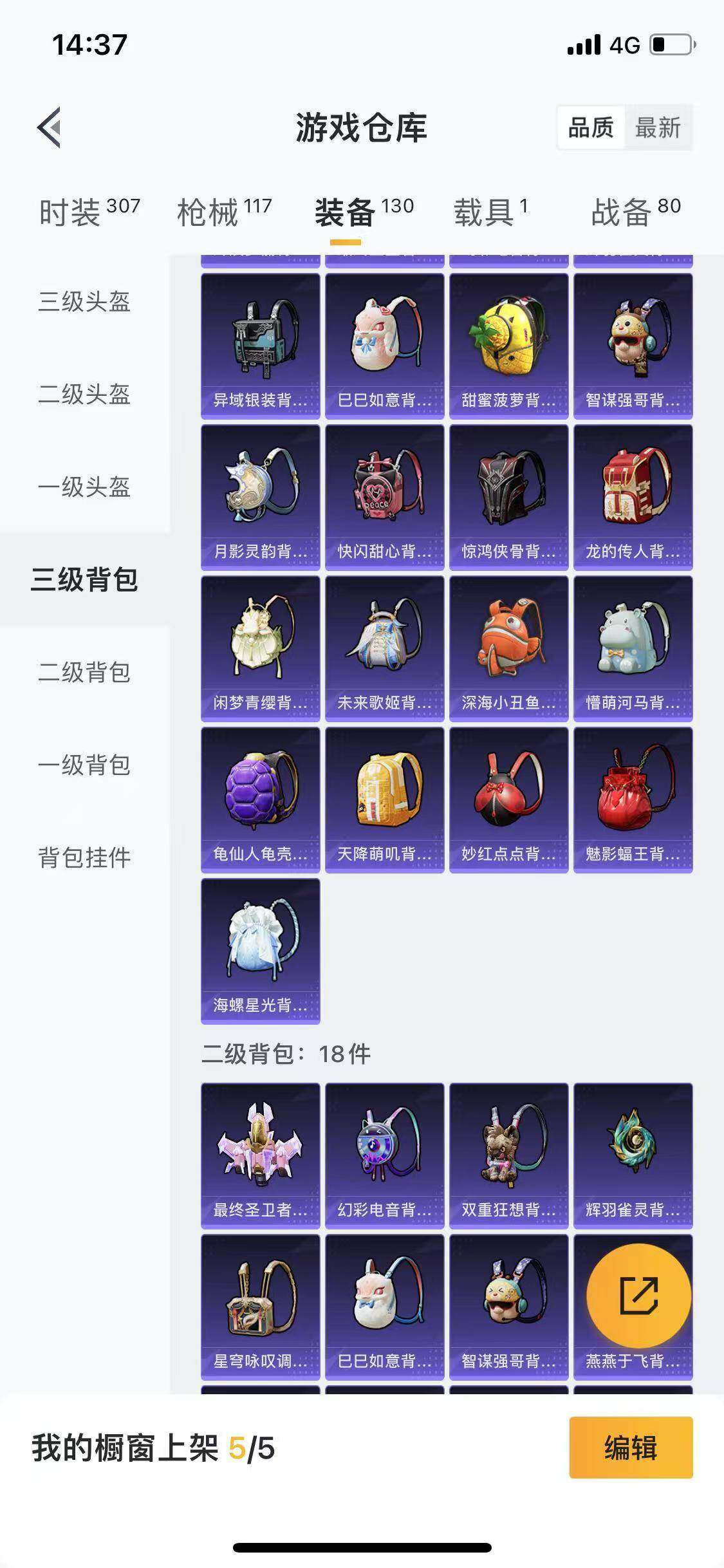724x1568 pixels.
Task: Select the 龟仙人龟壳 backpack icon
Action: [x=260, y=801]
